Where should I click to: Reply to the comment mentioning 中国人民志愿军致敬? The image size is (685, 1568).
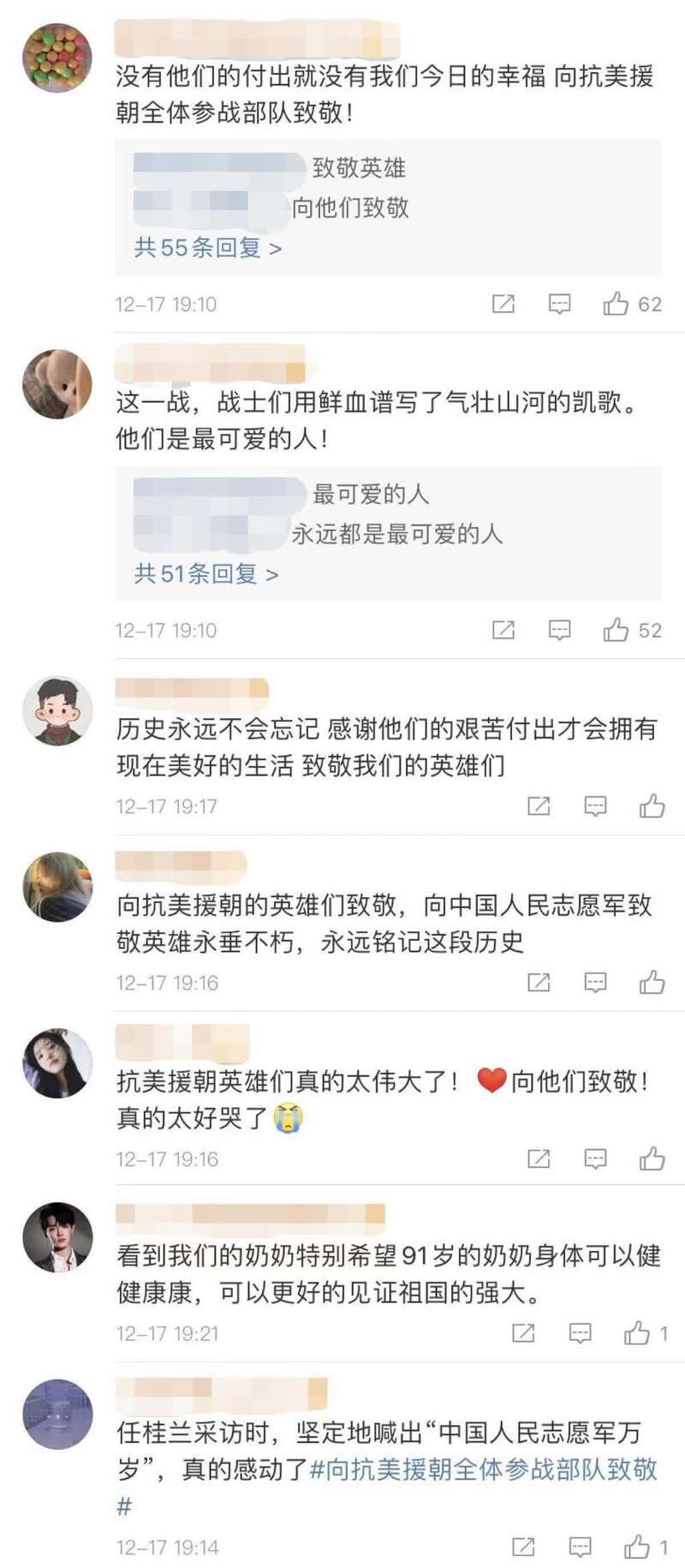(595, 982)
